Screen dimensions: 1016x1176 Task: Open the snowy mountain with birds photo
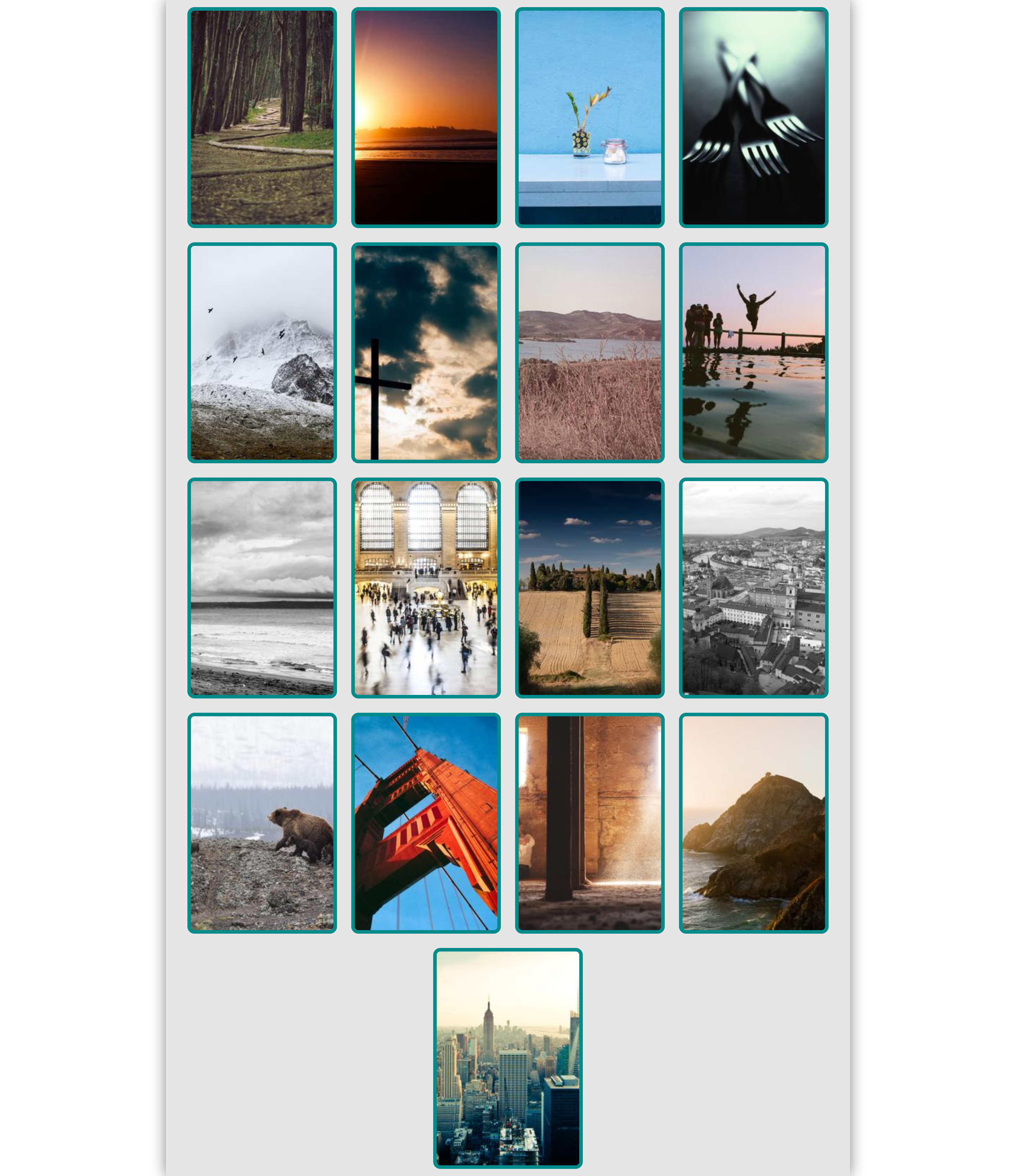click(261, 352)
